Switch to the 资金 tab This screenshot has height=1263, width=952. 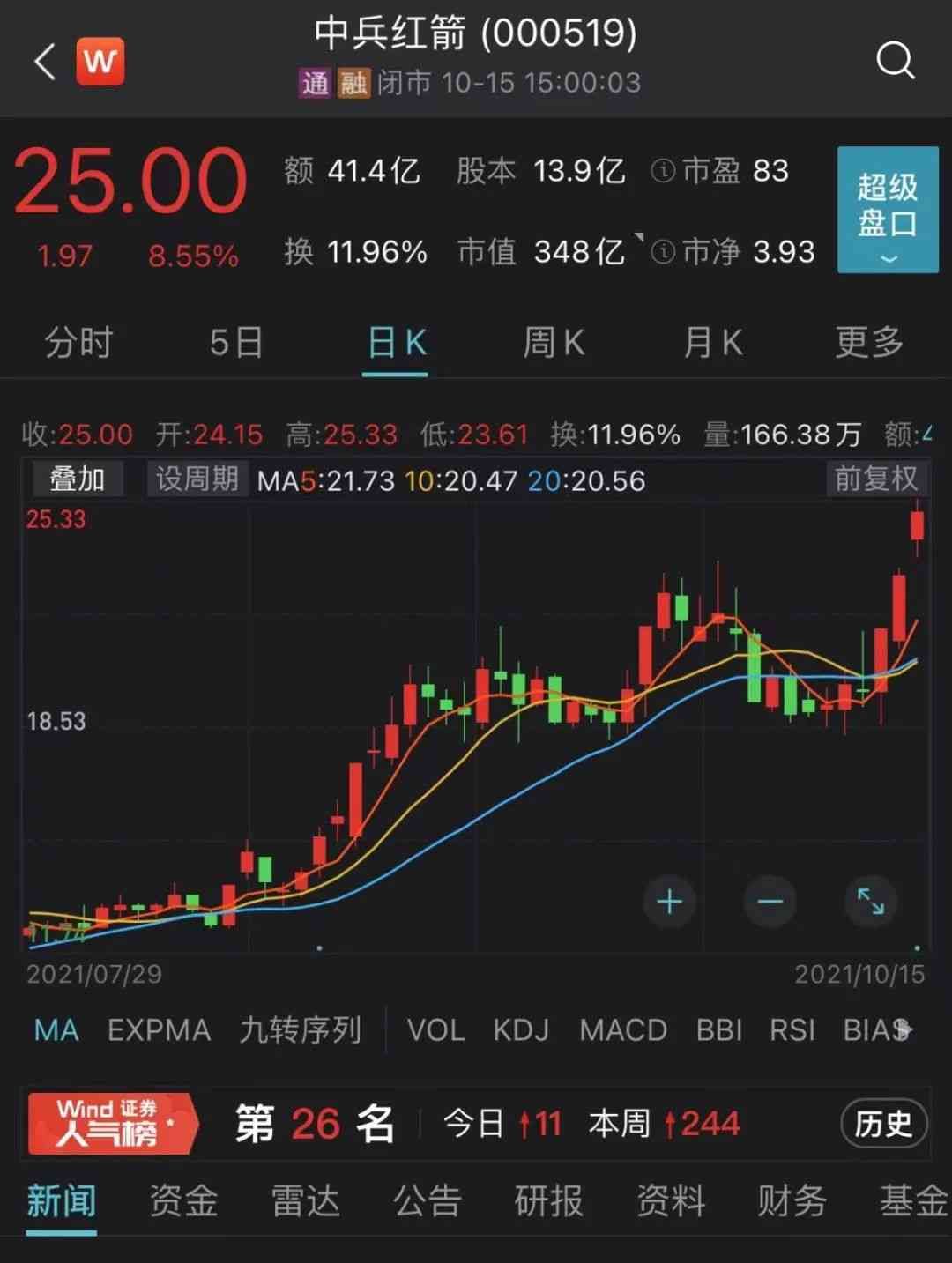[x=183, y=1200]
